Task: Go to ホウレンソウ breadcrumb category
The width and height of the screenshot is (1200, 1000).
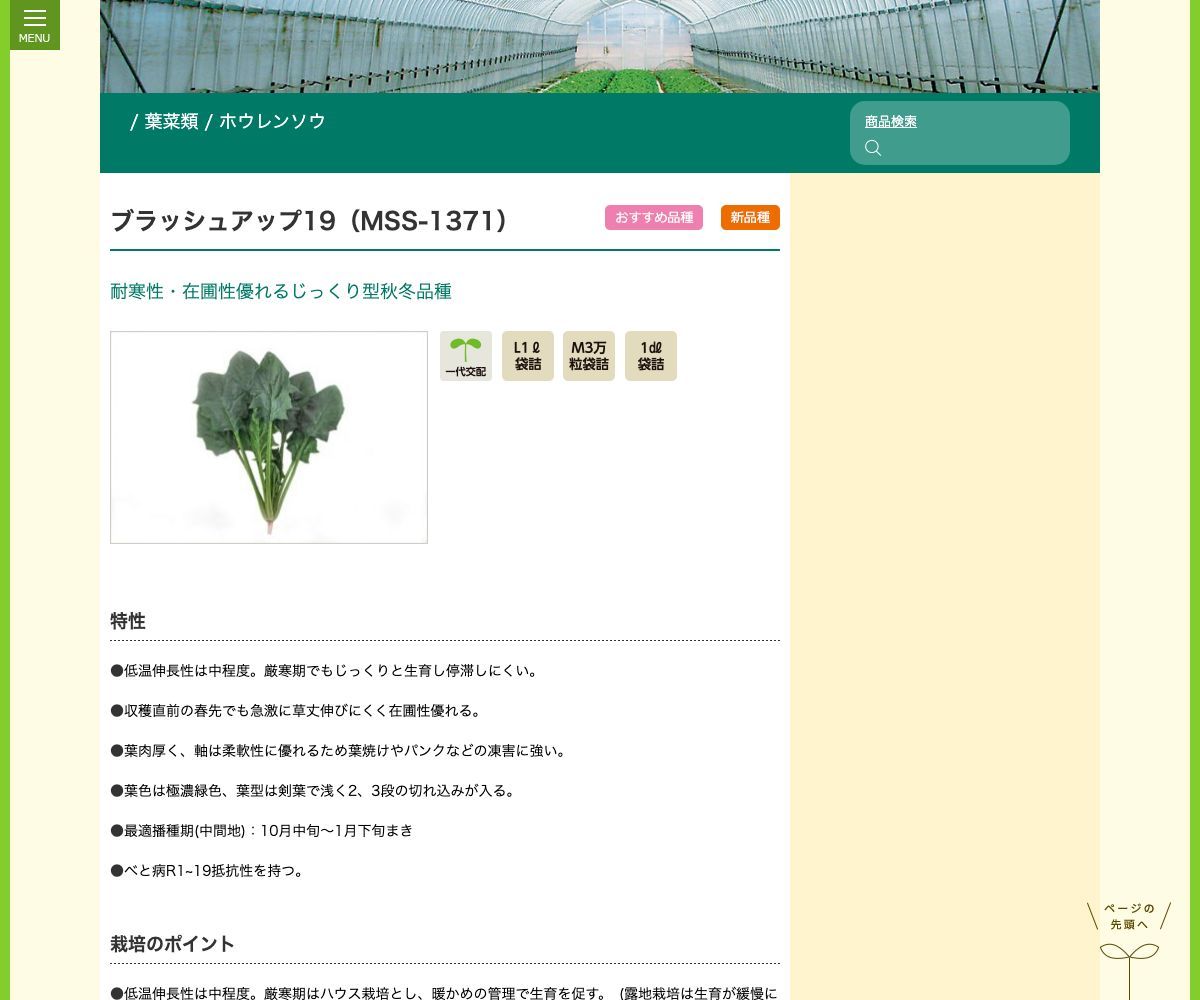Action: (272, 121)
